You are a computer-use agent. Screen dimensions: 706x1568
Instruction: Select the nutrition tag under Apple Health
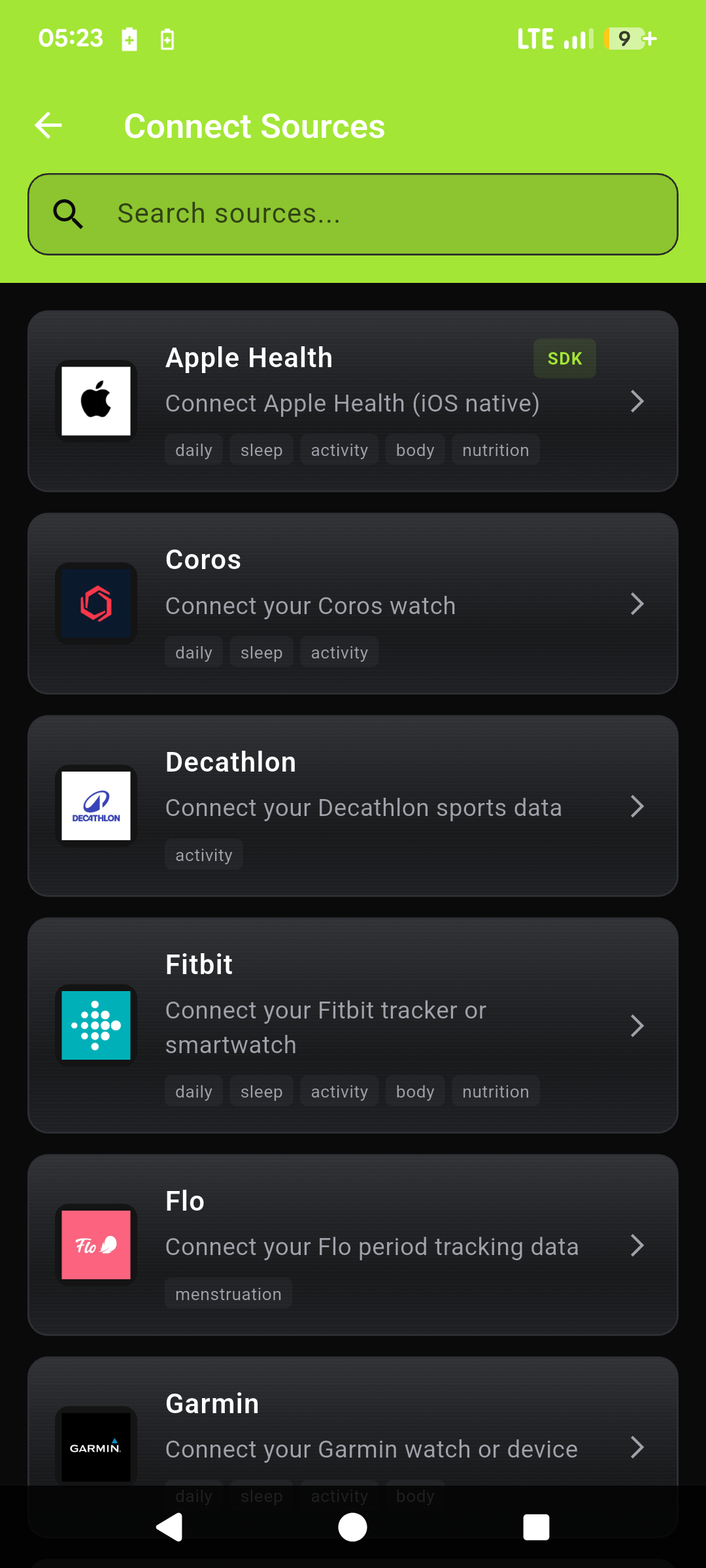(x=495, y=449)
